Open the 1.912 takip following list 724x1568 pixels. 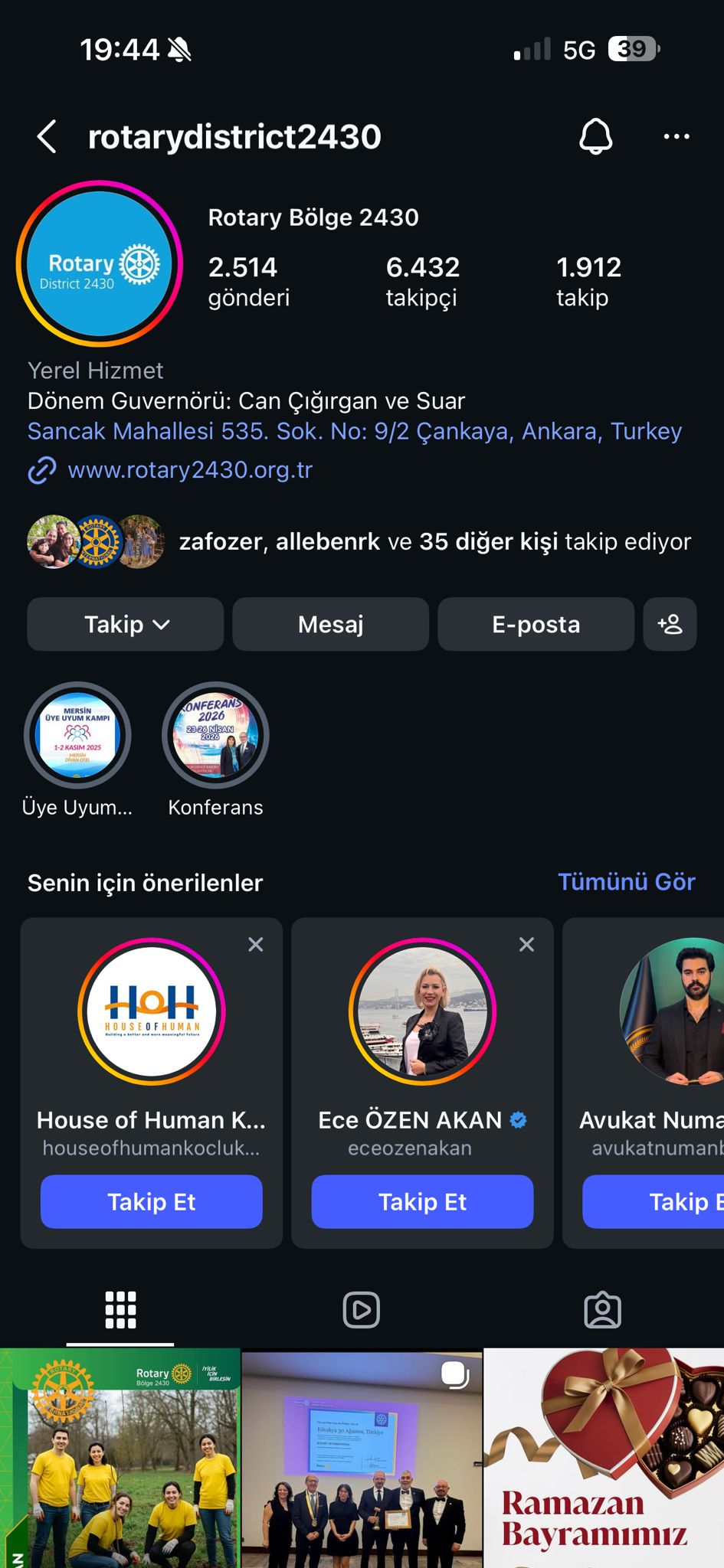[x=588, y=281]
